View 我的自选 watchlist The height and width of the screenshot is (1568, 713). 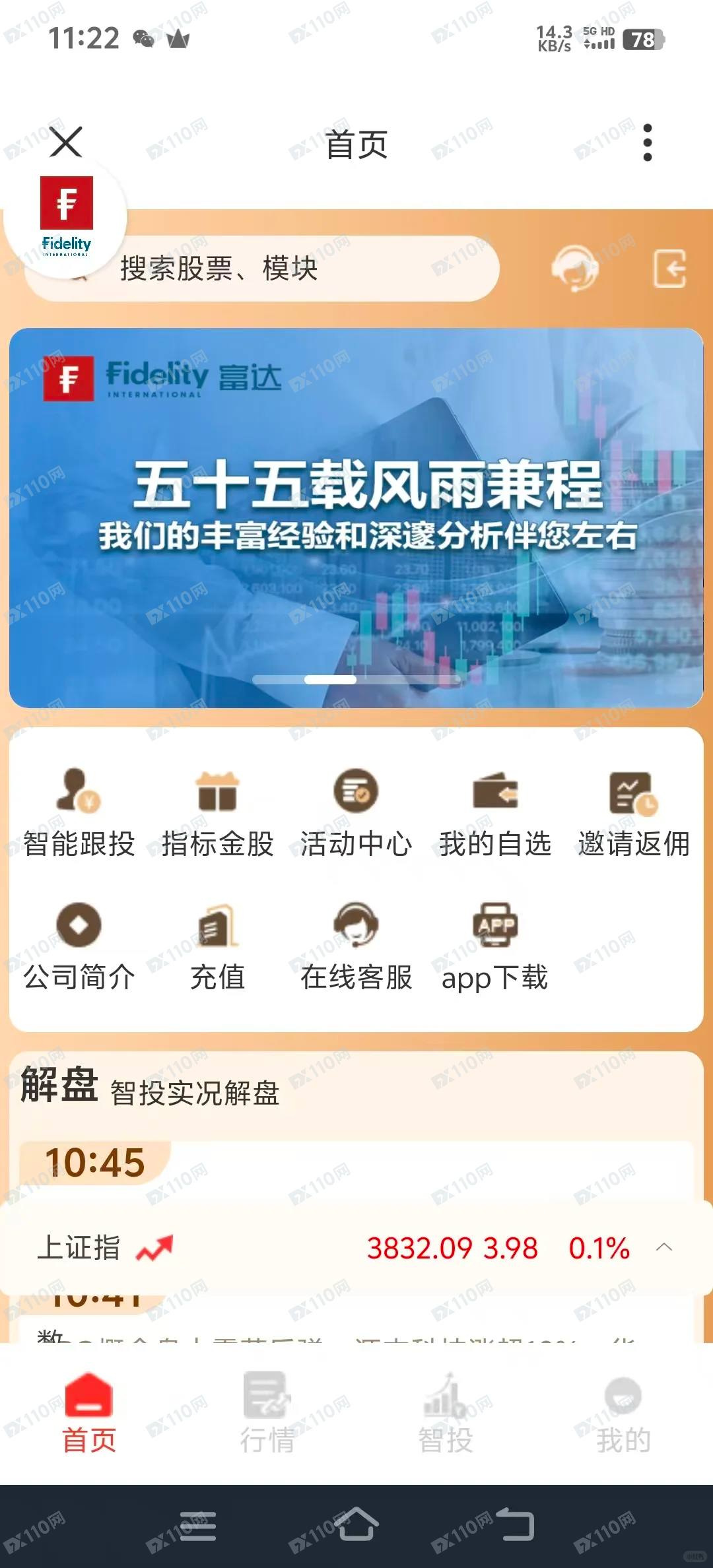coord(494,812)
